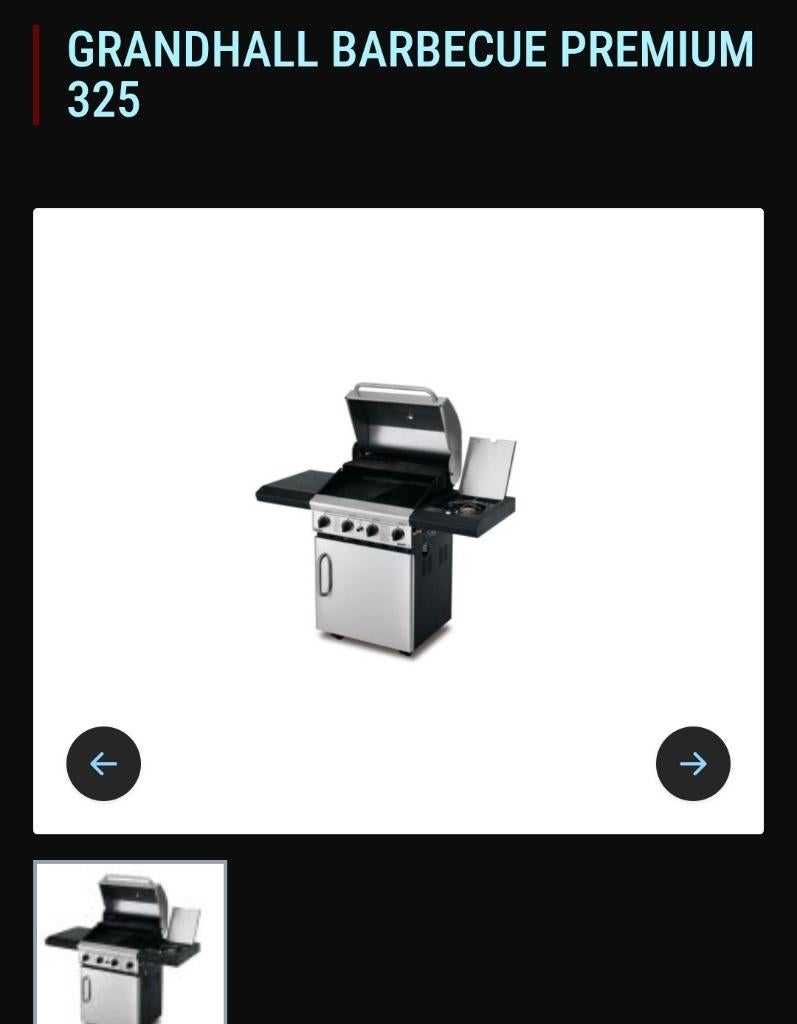Click the right arrow to view next photo
Image resolution: width=797 pixels, height=1024 pixels.
click(x=692, y=763)
